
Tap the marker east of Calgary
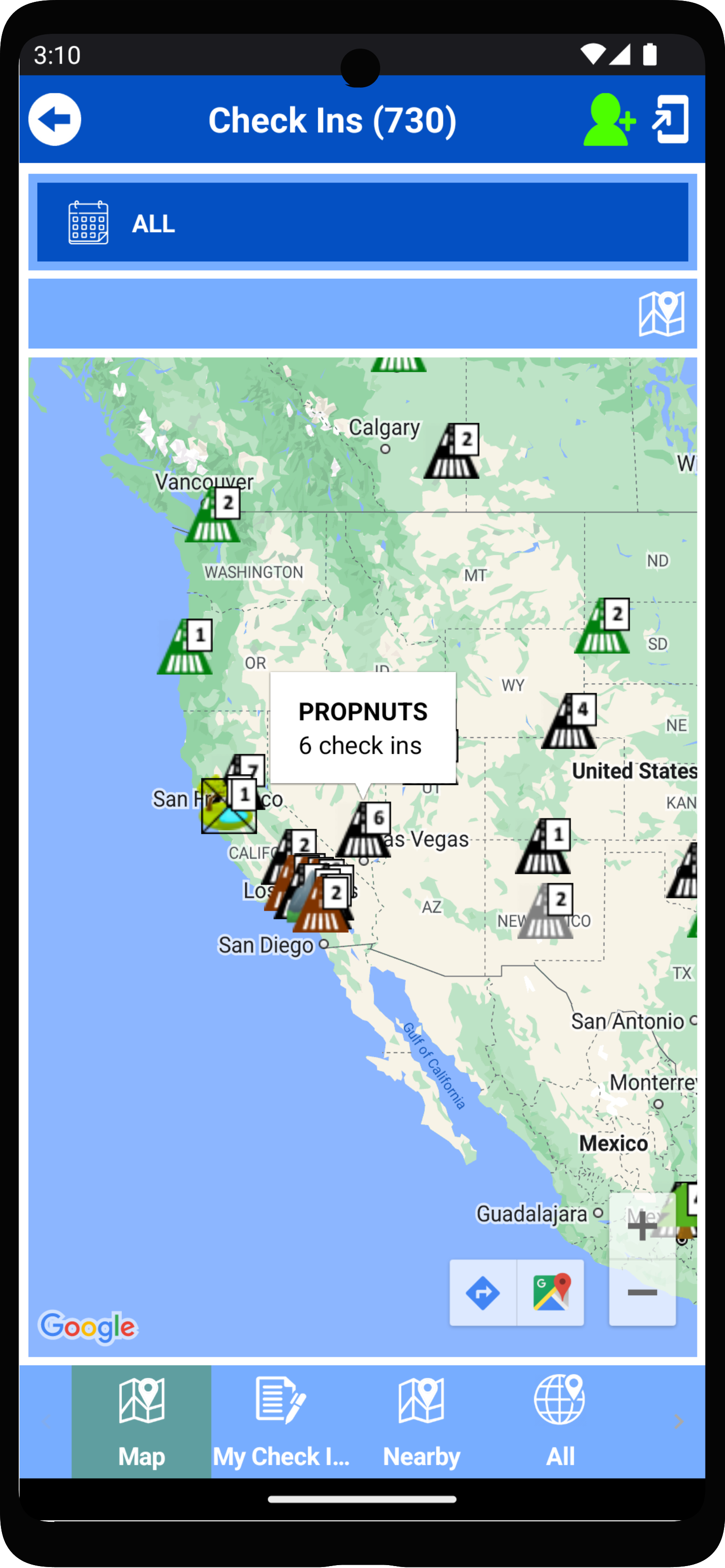point(451,452)
